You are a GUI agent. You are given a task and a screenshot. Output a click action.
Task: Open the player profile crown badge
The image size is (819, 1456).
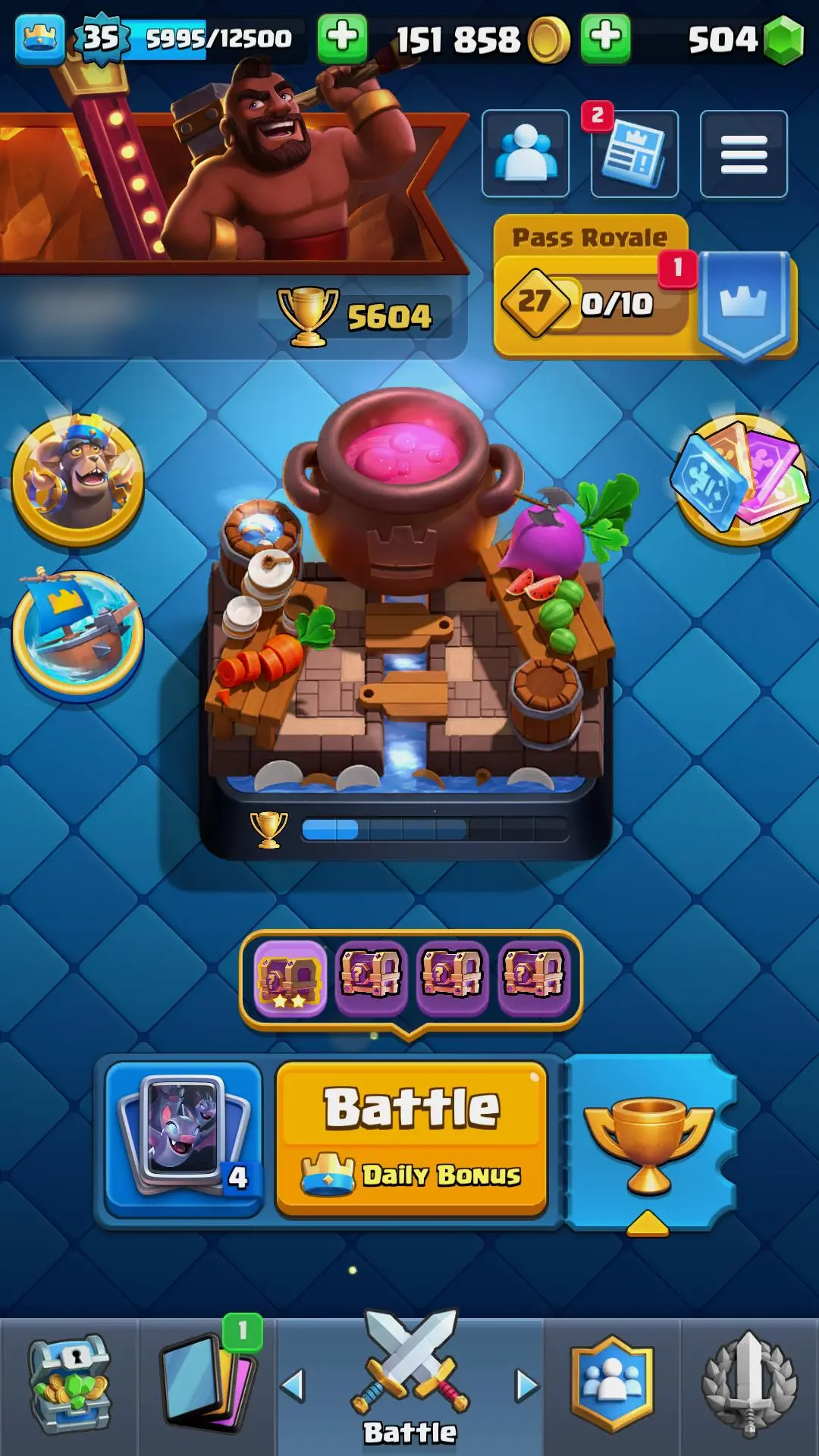coord(39,38)
